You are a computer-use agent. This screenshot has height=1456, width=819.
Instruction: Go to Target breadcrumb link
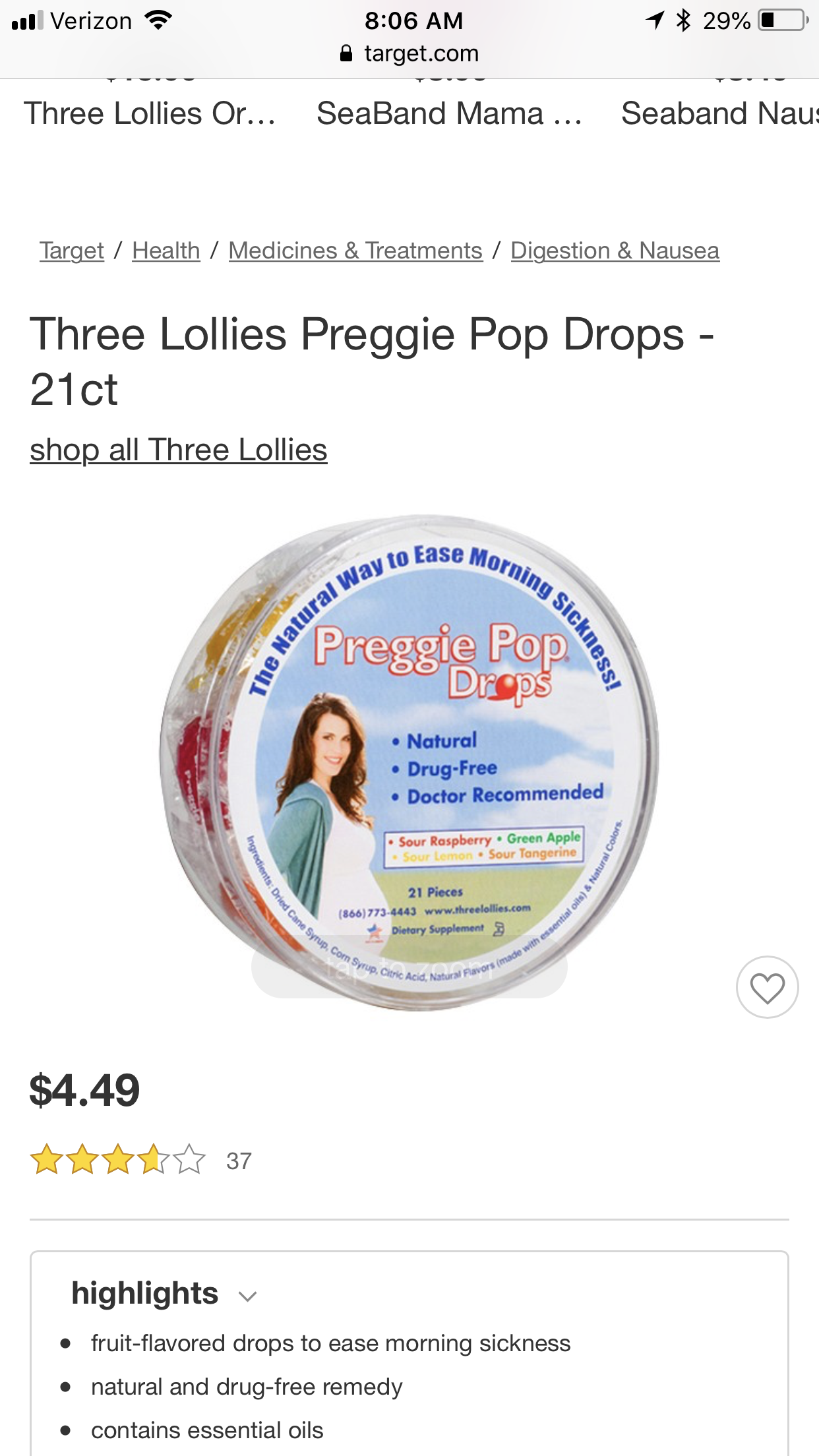72,251
